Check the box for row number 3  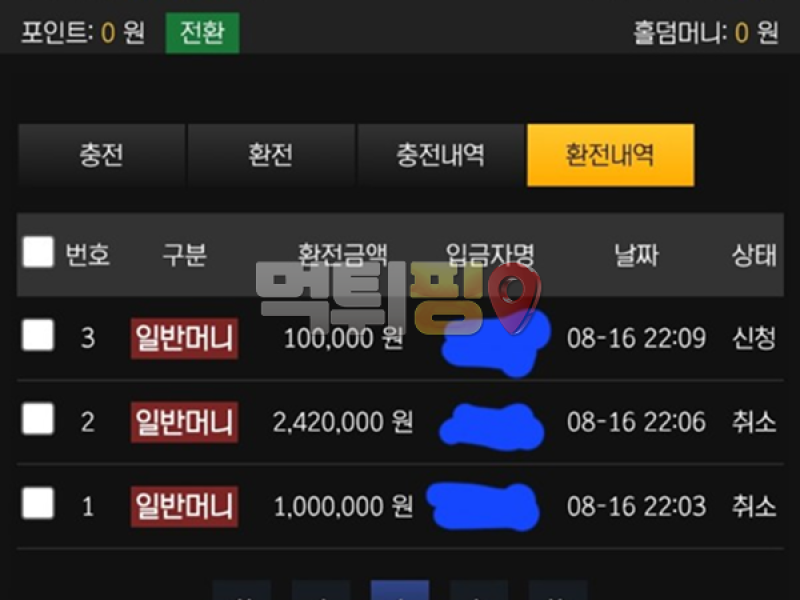pyautogui.click(x=38, y=337)
